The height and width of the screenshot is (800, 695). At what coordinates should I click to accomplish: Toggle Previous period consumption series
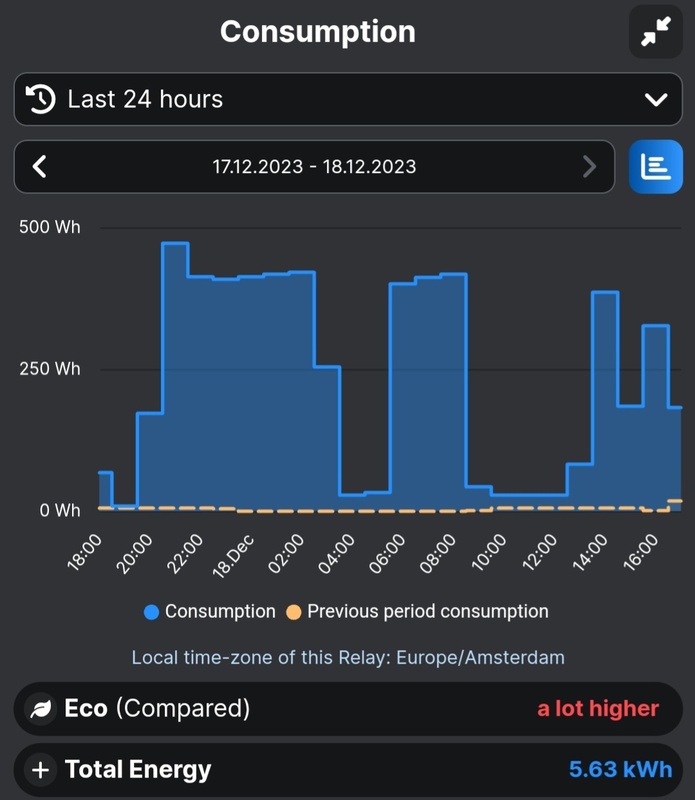[417, 611]
